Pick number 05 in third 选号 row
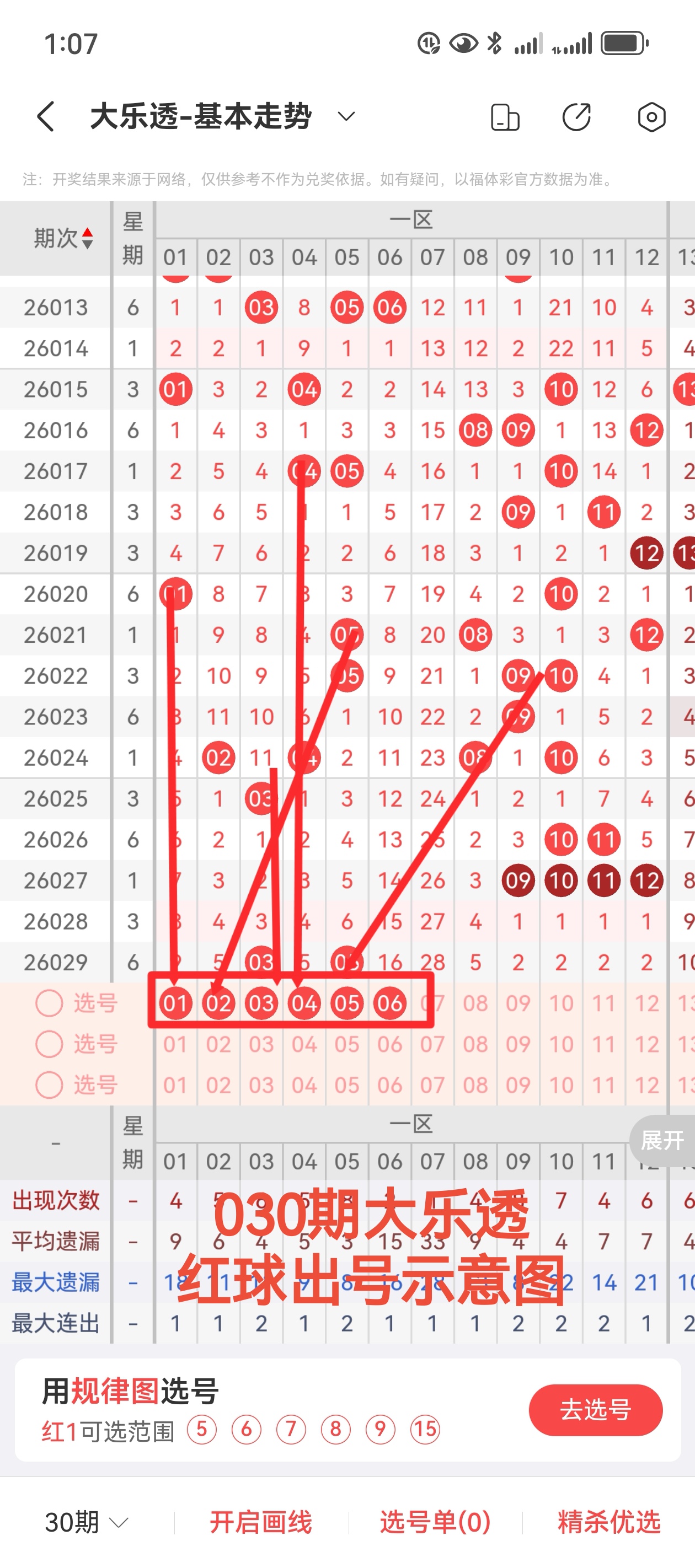The image size is (695, 1568). [x=346, y=1084]
